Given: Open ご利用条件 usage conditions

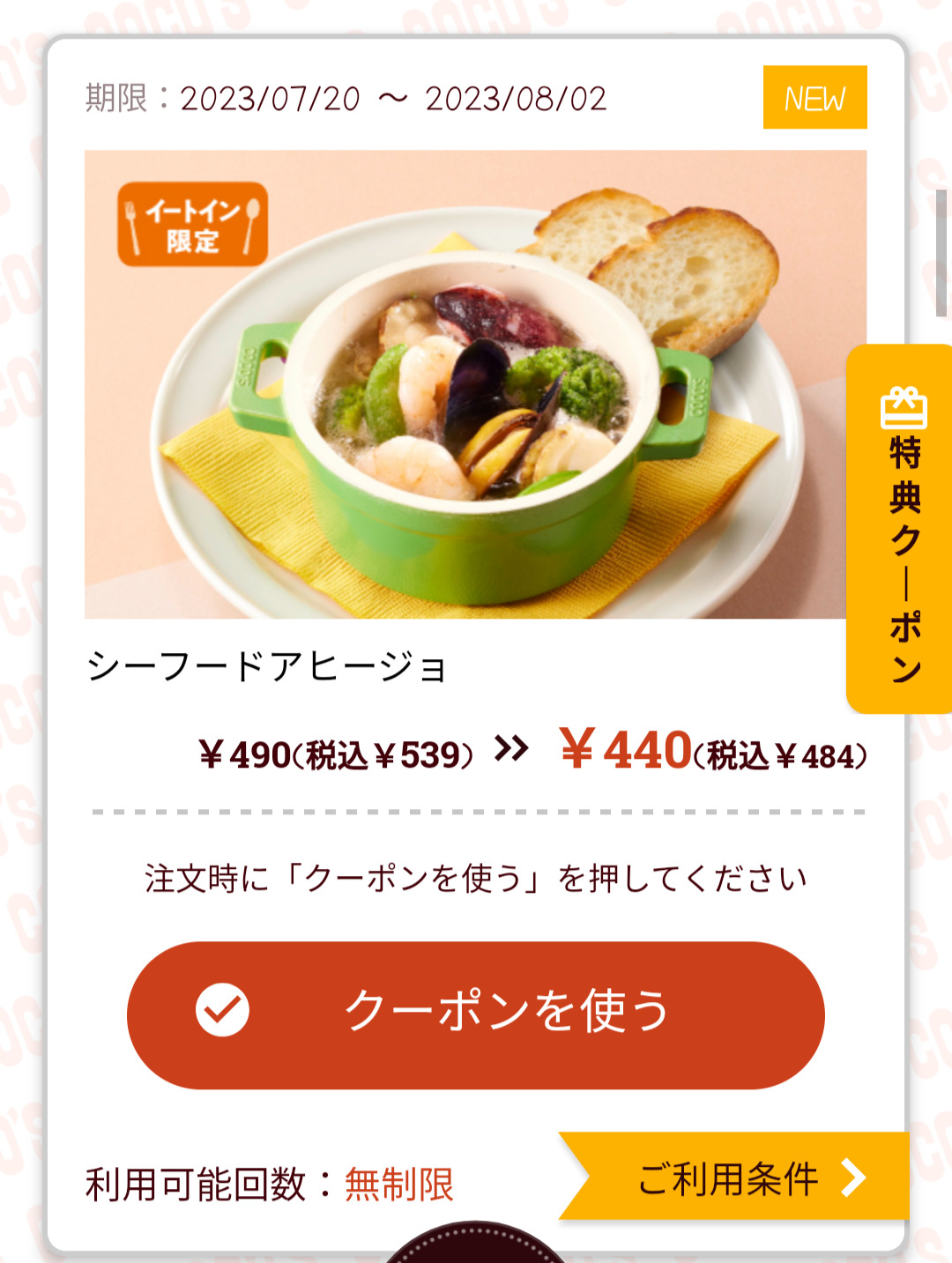Looking at the screenshot, I should [x=740, y=1178].
